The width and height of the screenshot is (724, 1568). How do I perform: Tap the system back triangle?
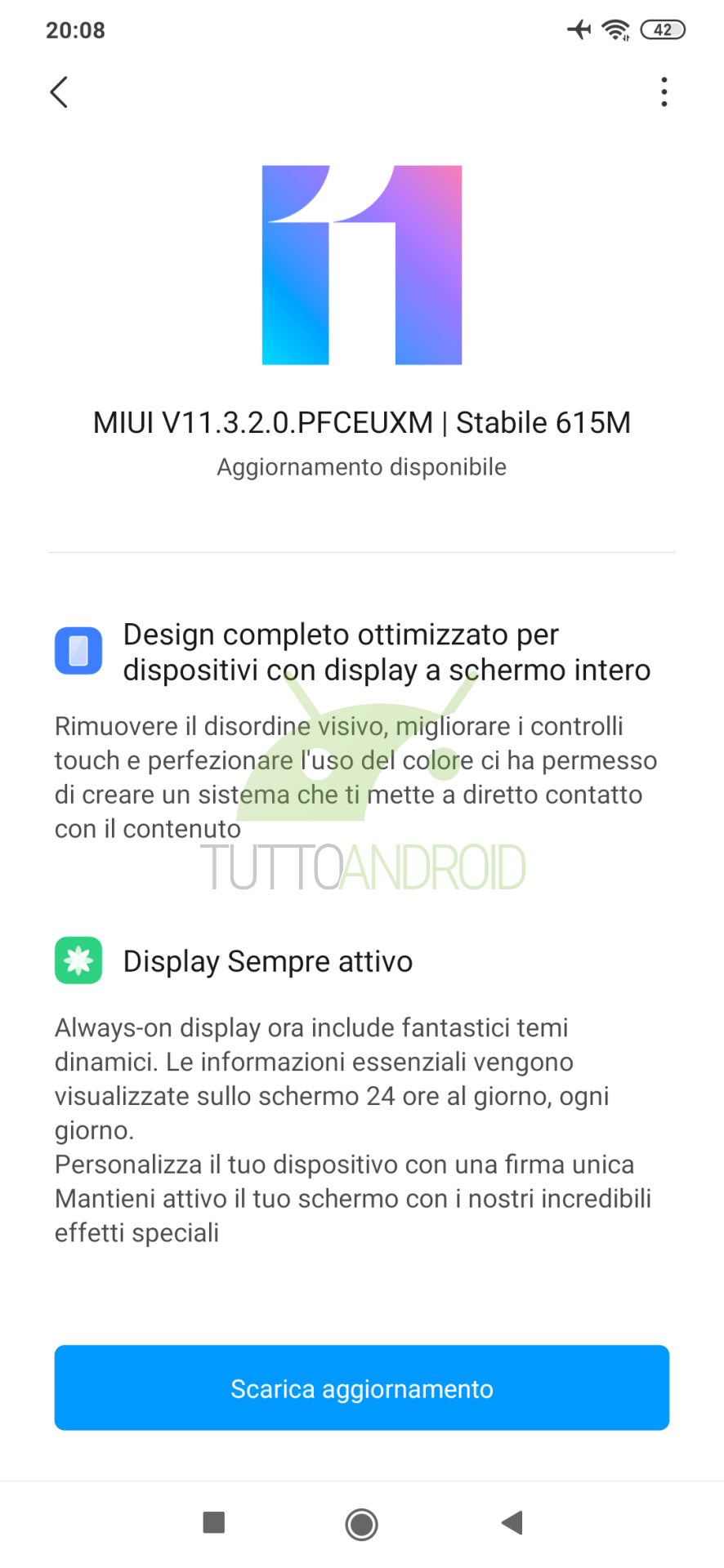512,1522
